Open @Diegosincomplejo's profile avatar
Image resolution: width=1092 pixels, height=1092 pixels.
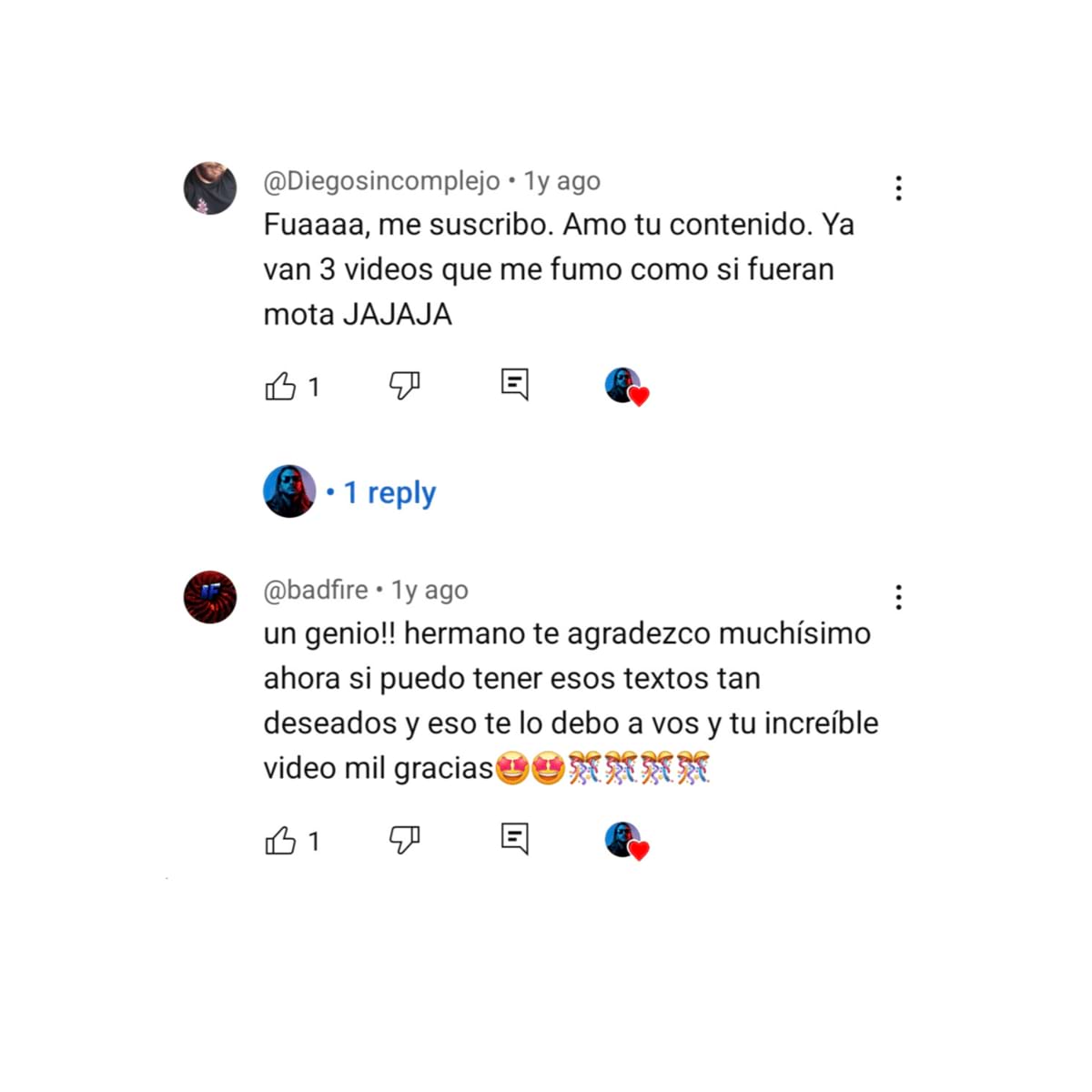210,188
